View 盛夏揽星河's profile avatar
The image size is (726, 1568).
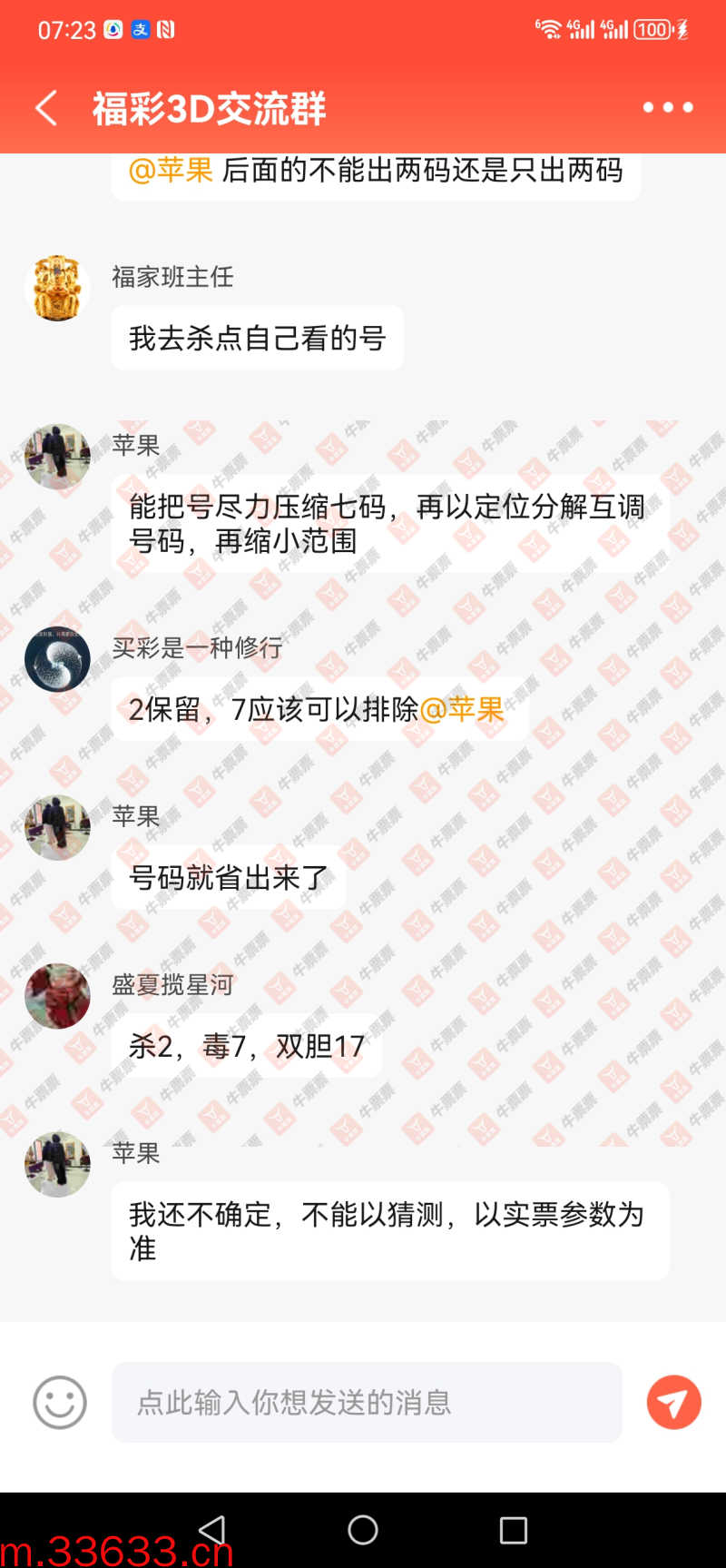pos(57,996)
